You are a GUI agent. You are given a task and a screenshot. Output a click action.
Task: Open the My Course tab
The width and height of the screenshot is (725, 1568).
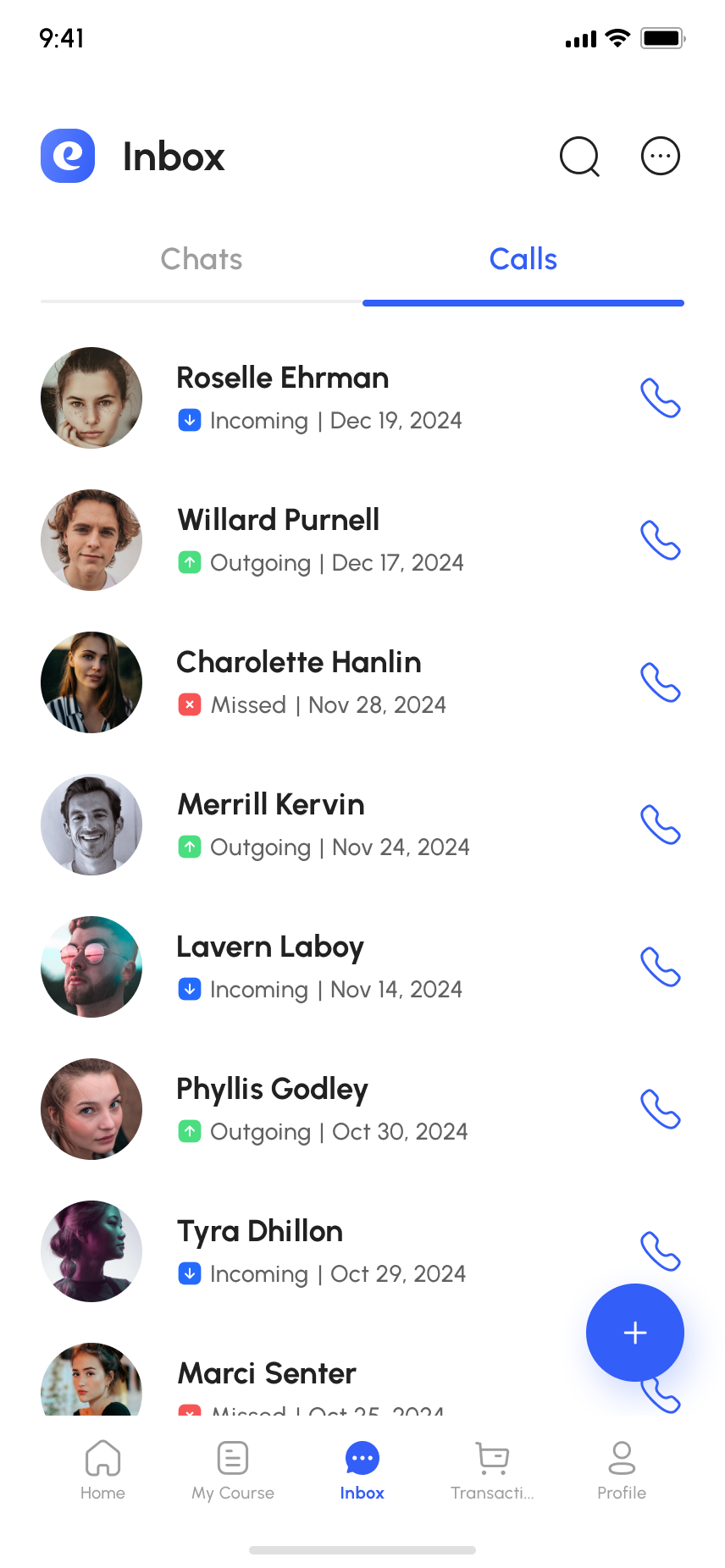(x=233, y=1470)
